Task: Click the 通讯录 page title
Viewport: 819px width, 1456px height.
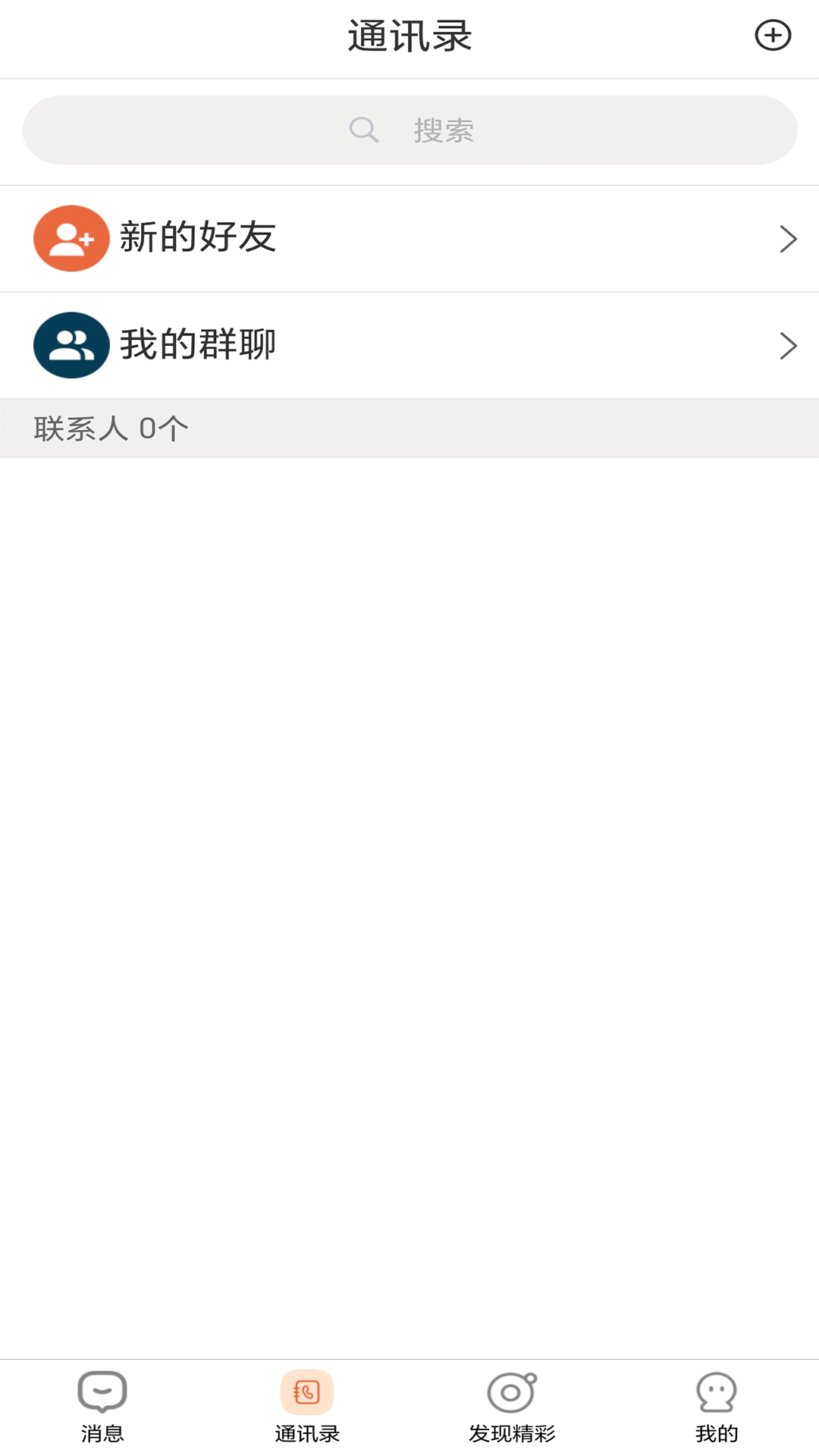Action: pyautogui.click(x=409, y=35)
